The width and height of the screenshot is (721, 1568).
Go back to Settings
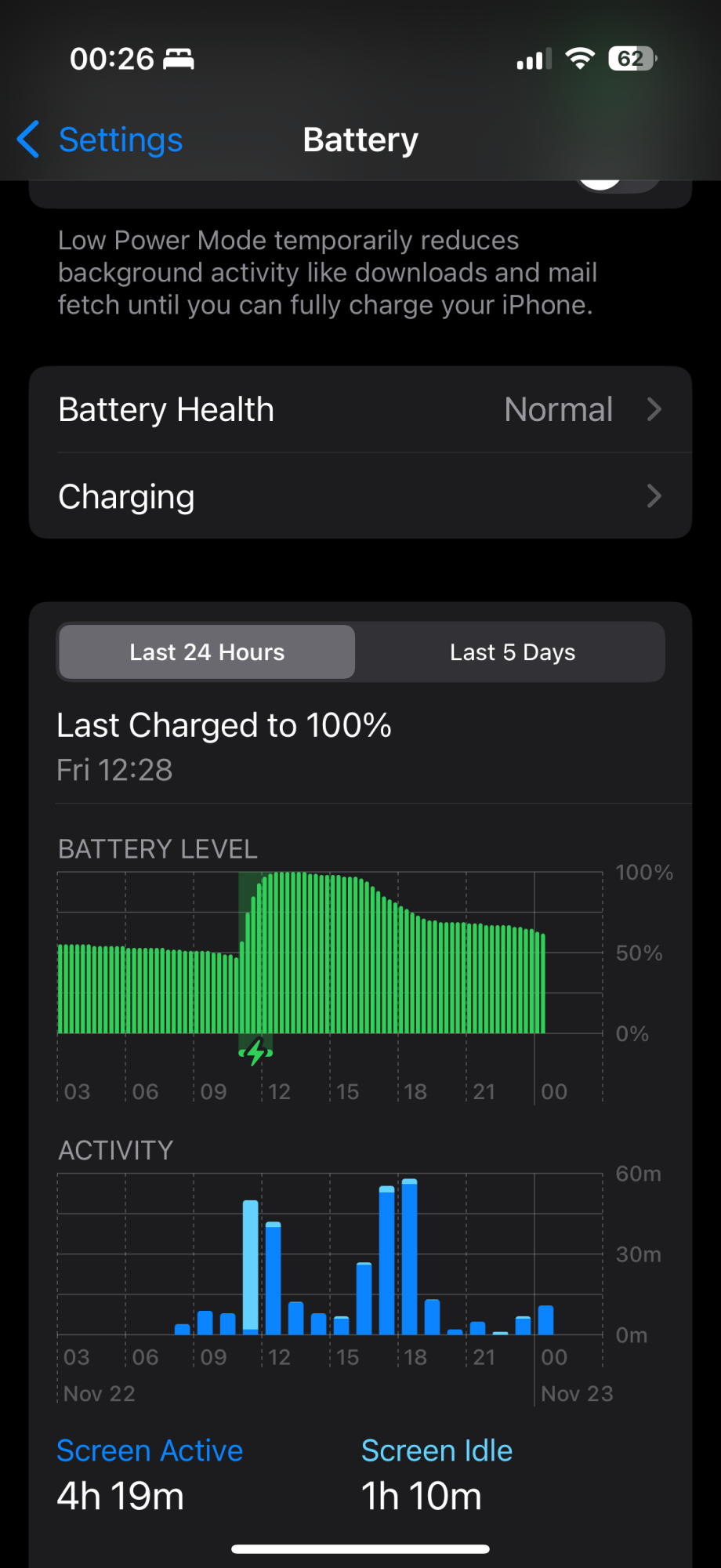[100, 140]
